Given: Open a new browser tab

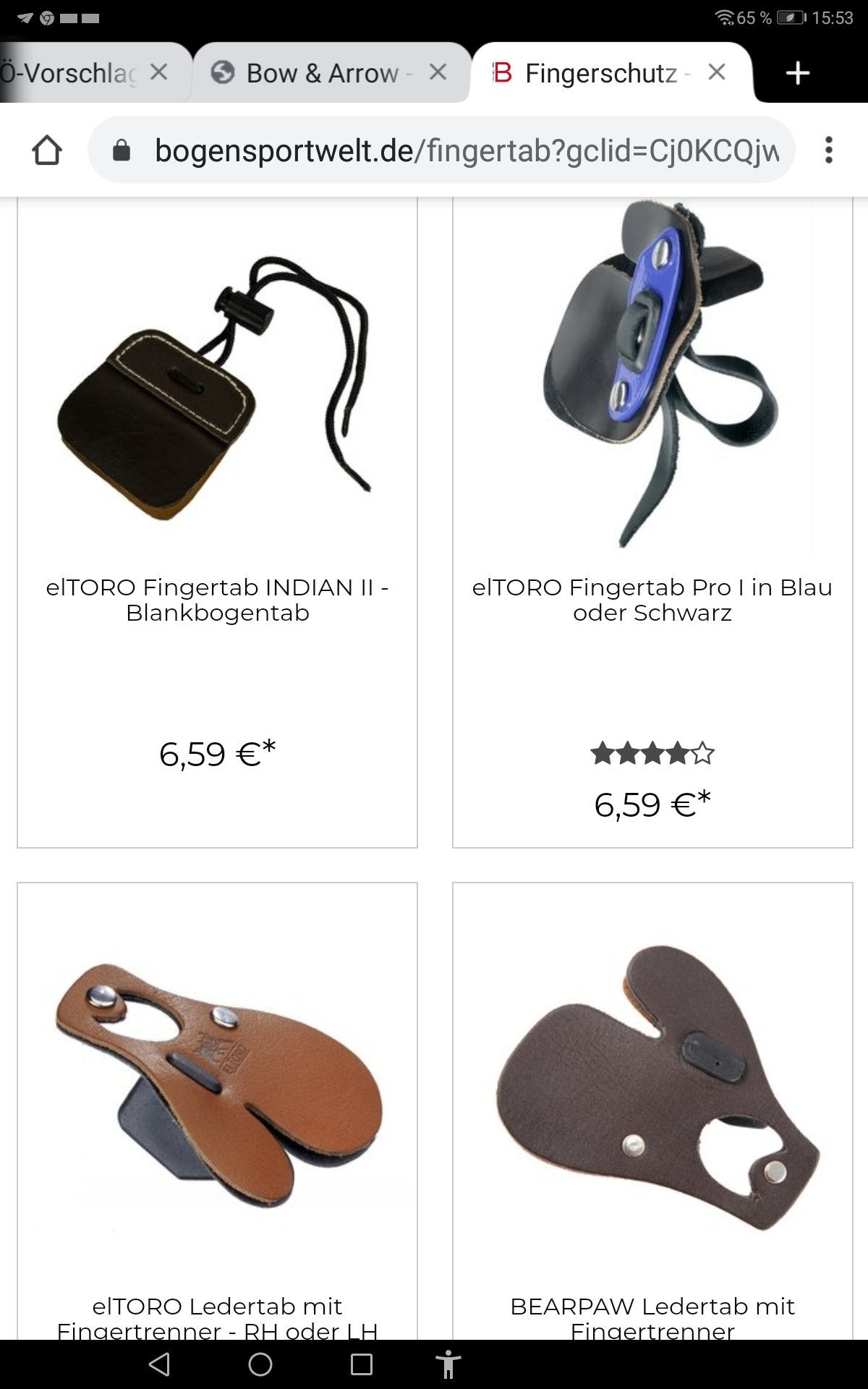Looking at the screenshot, I should click(797, 73).
